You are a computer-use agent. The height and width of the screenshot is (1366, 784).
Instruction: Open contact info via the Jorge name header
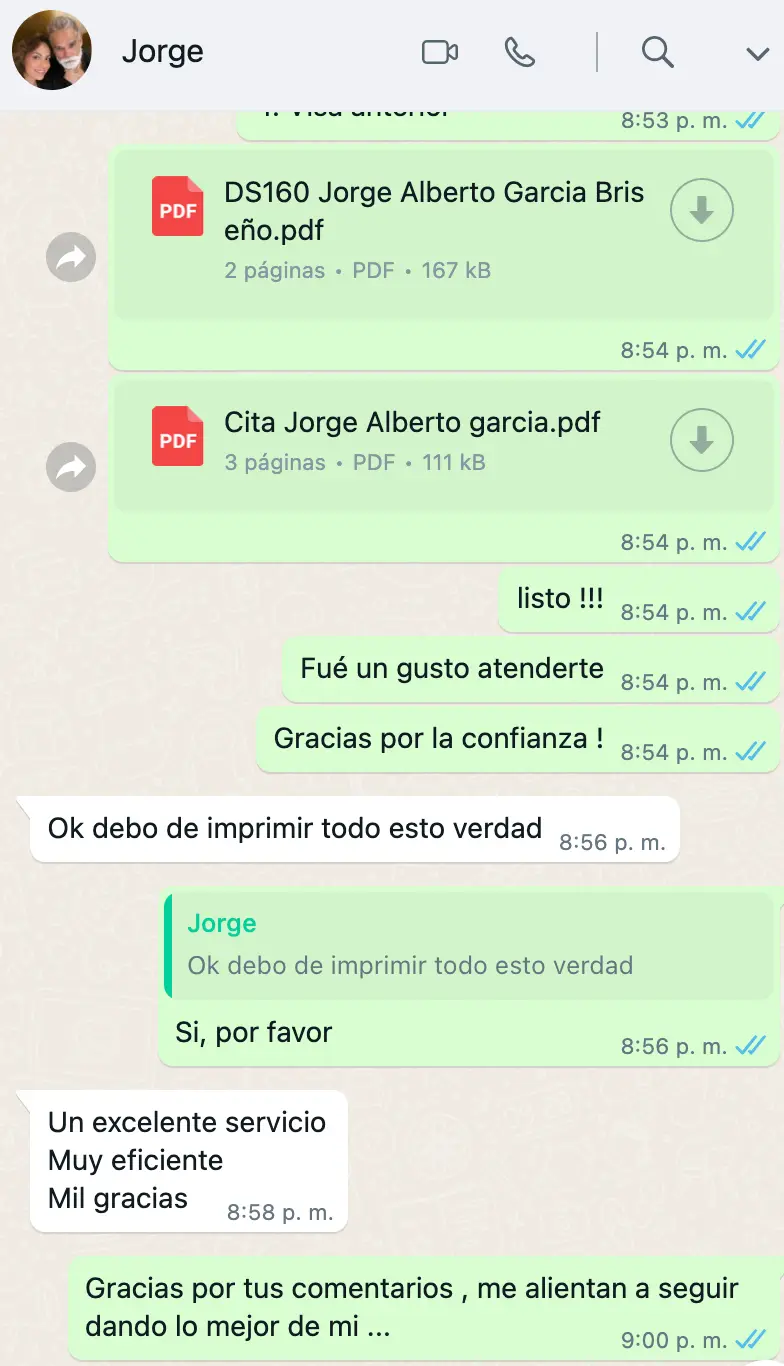click(163, 51)
